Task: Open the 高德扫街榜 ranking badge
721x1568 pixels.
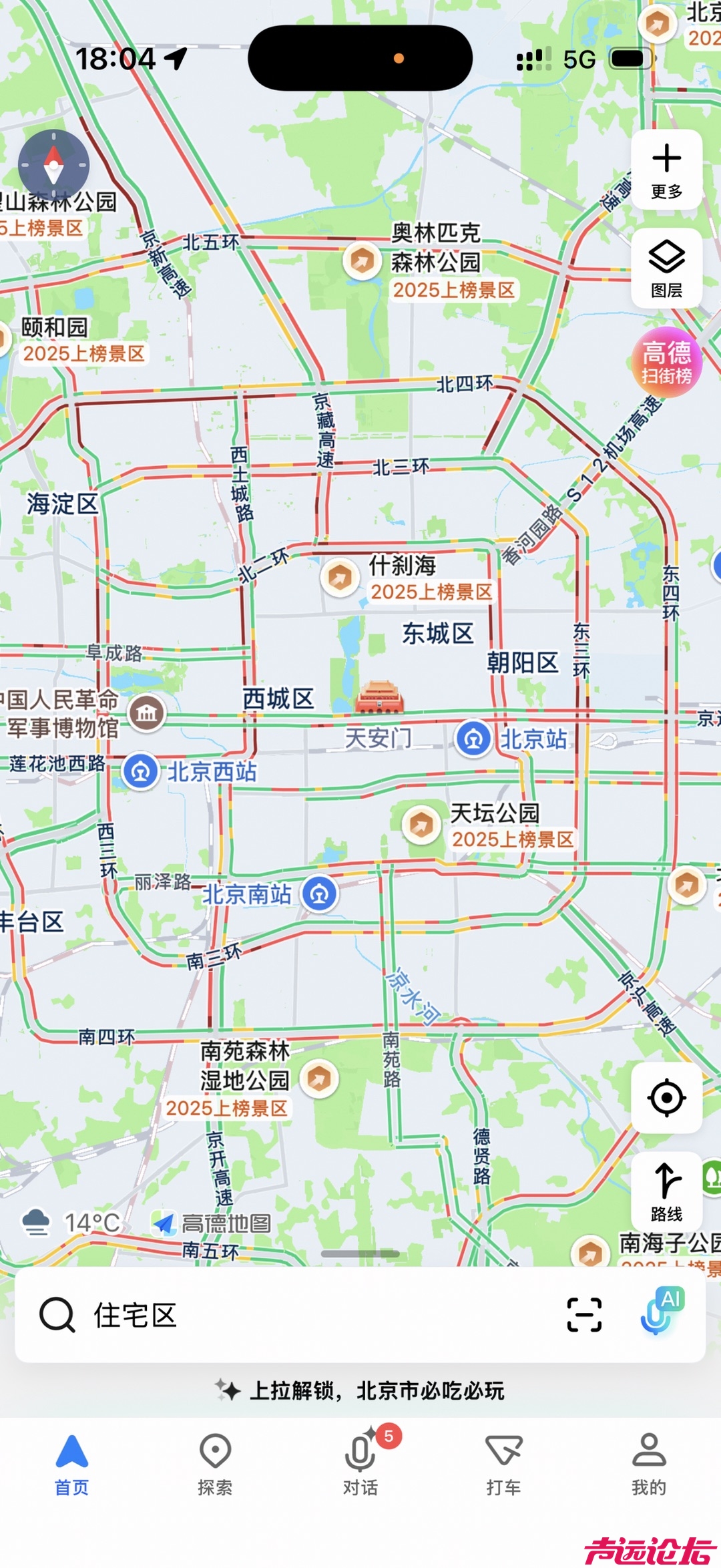Action: pos(666,362)
